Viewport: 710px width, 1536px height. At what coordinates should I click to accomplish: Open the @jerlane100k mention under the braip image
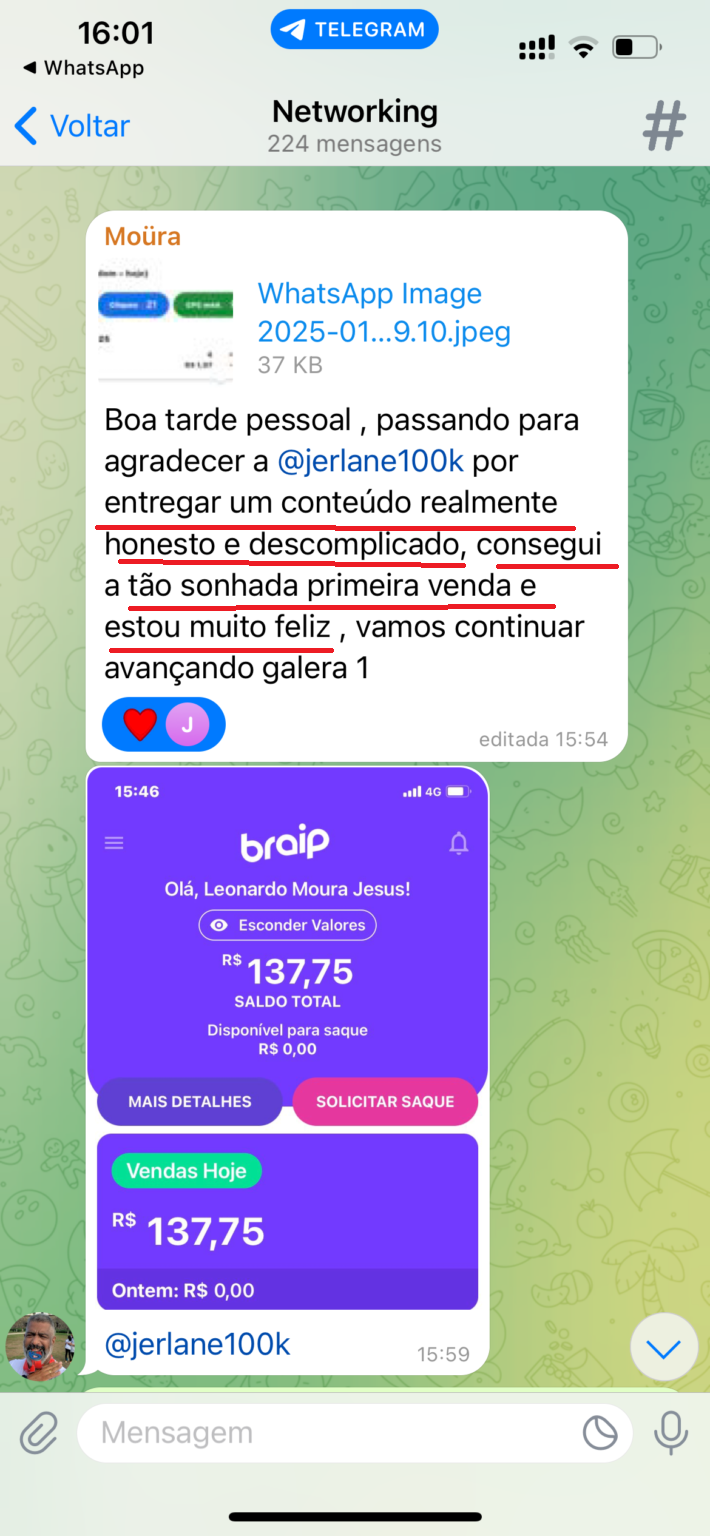pyautogui.click(x=197, y=1344)
